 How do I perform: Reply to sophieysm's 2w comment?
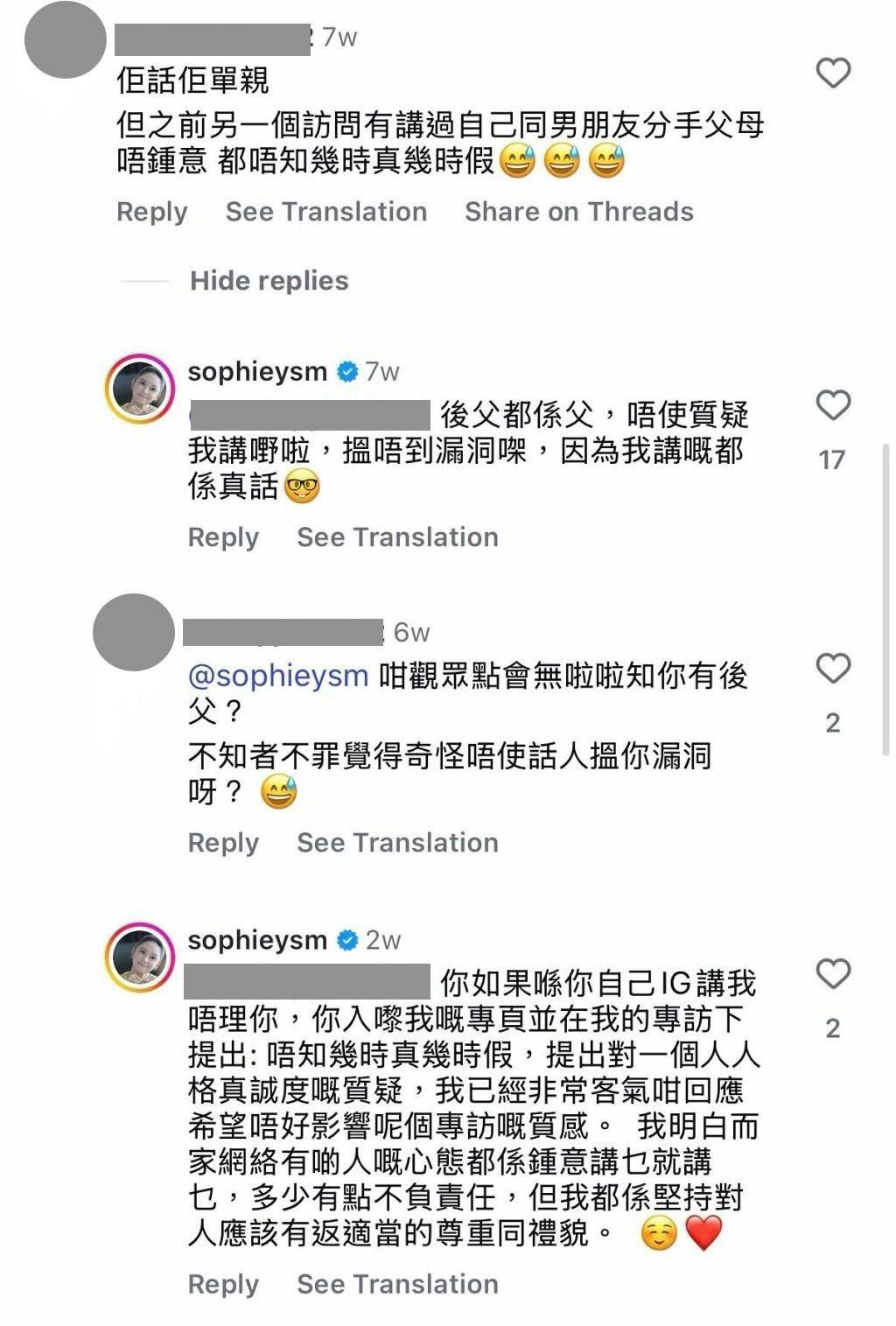(223, 1284)
